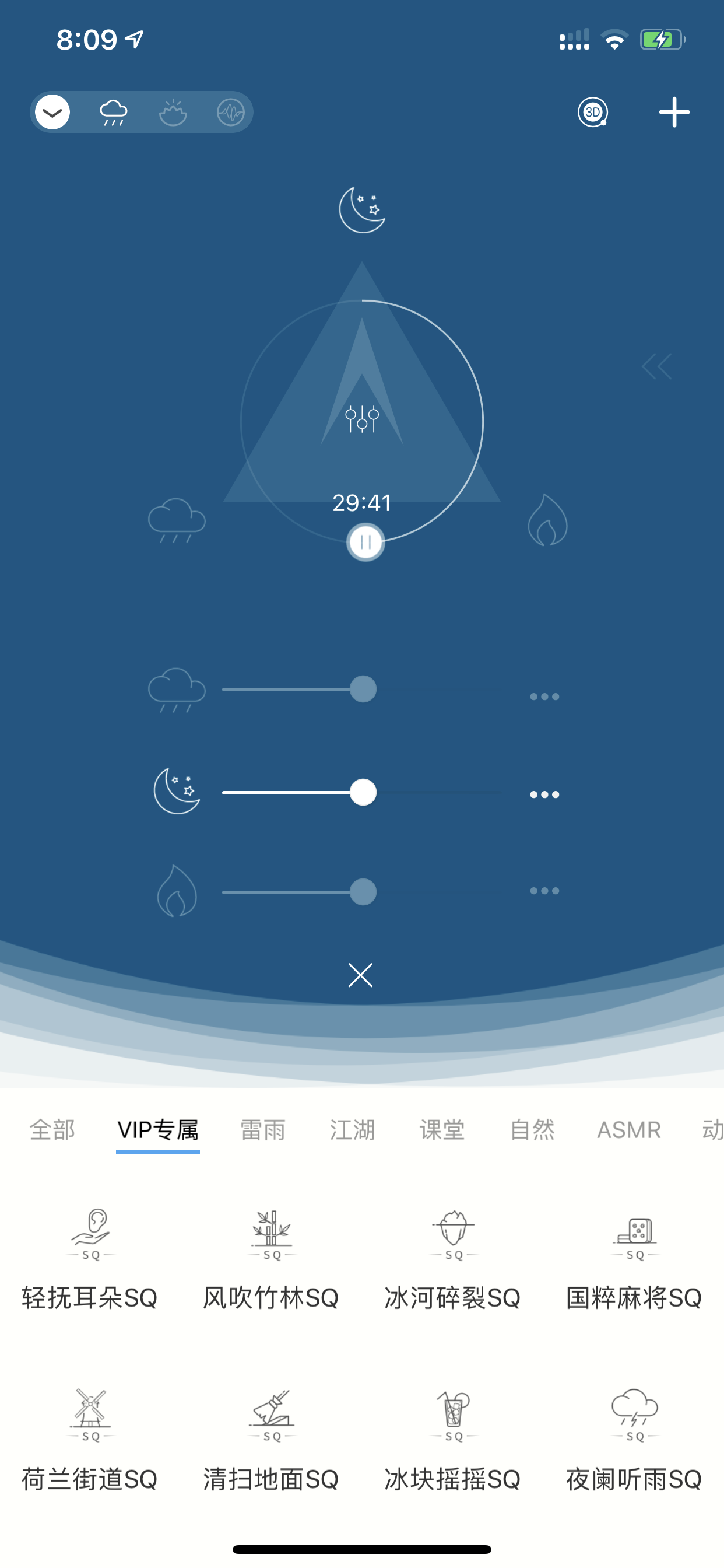Image resolution: width=724 pixels, height=1568 pixels.
Task: Open more options for the fire sound
Action: (x=544, y=891)
